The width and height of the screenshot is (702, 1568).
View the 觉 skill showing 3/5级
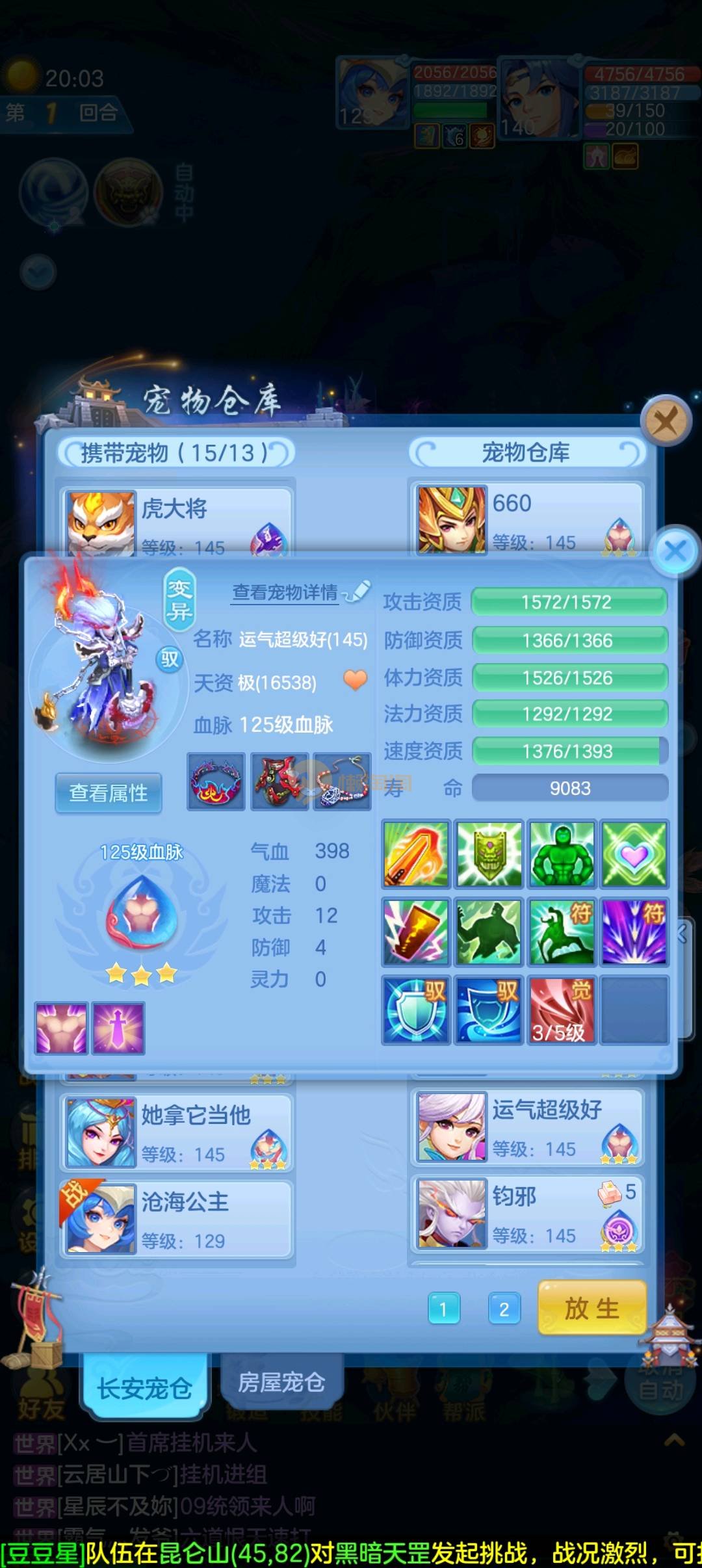point(562,1010)
